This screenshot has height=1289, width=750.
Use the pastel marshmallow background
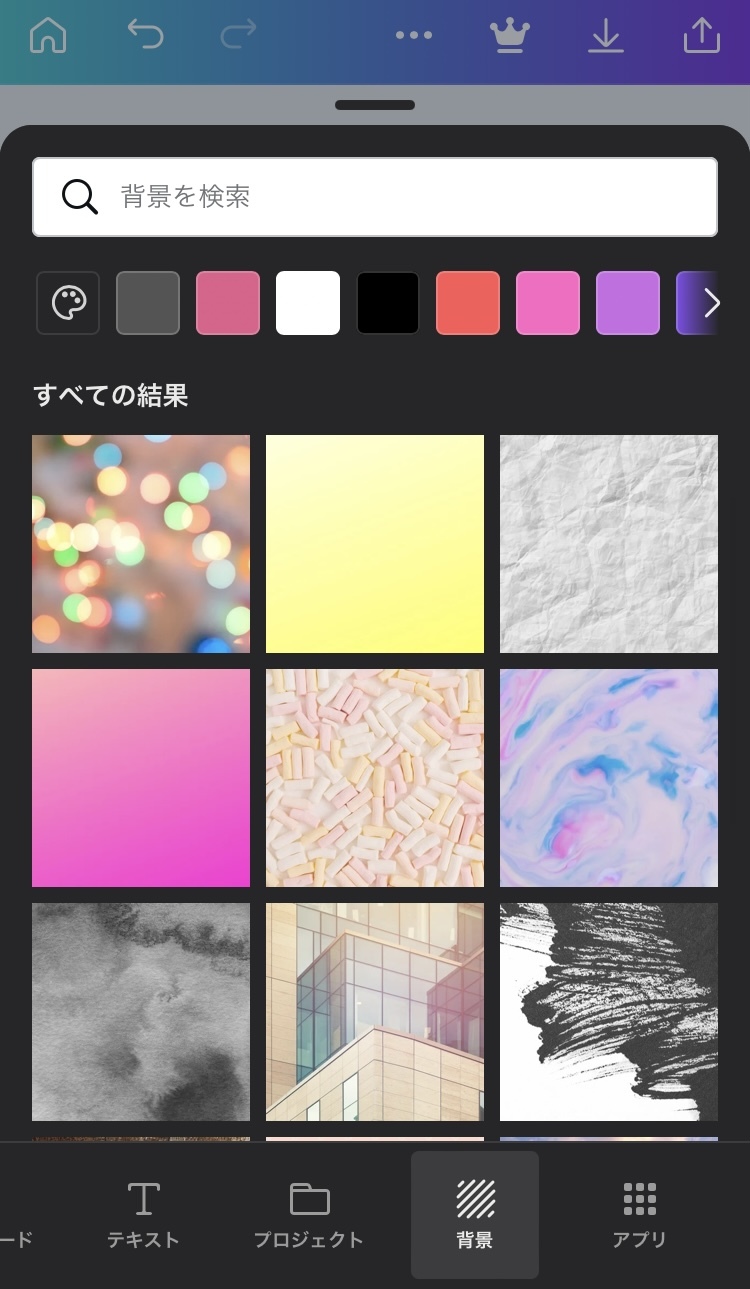pyautogui.click(x=375, y=778)
